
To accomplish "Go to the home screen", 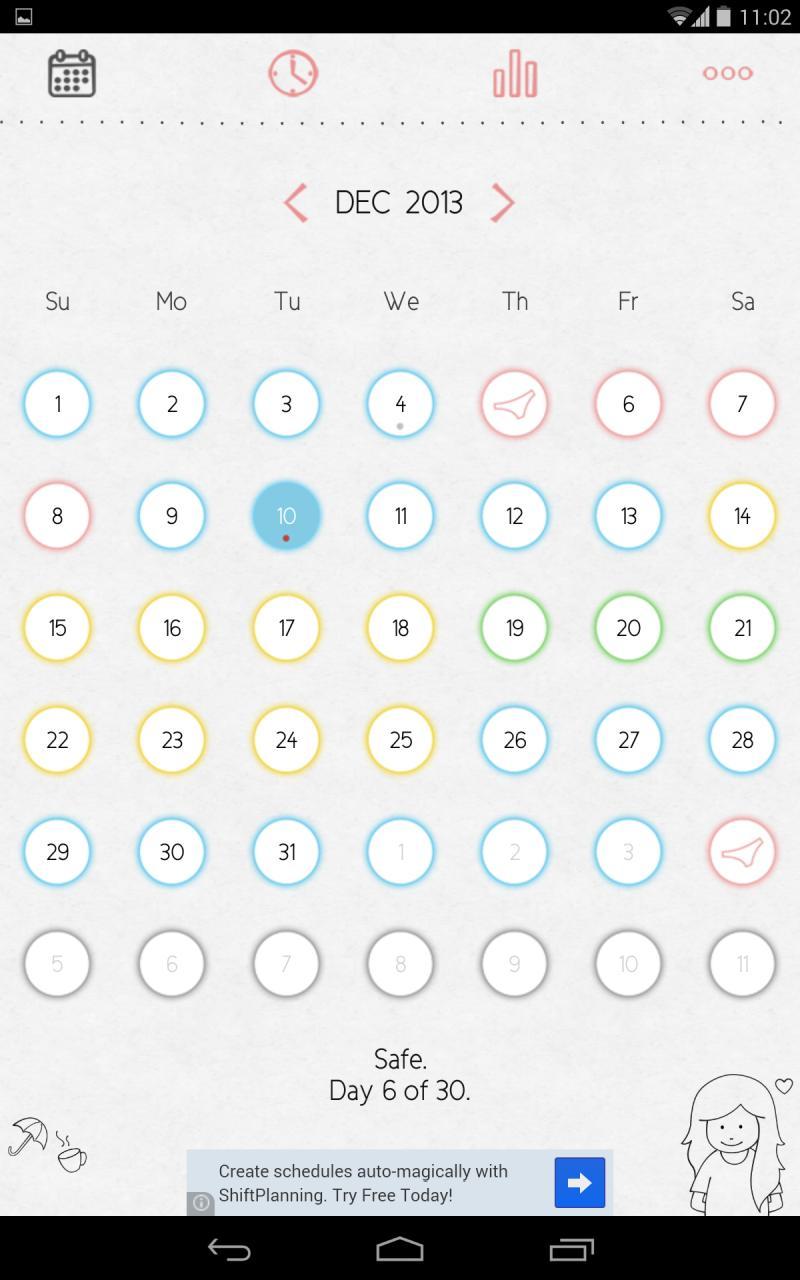I will [400, 1249].
